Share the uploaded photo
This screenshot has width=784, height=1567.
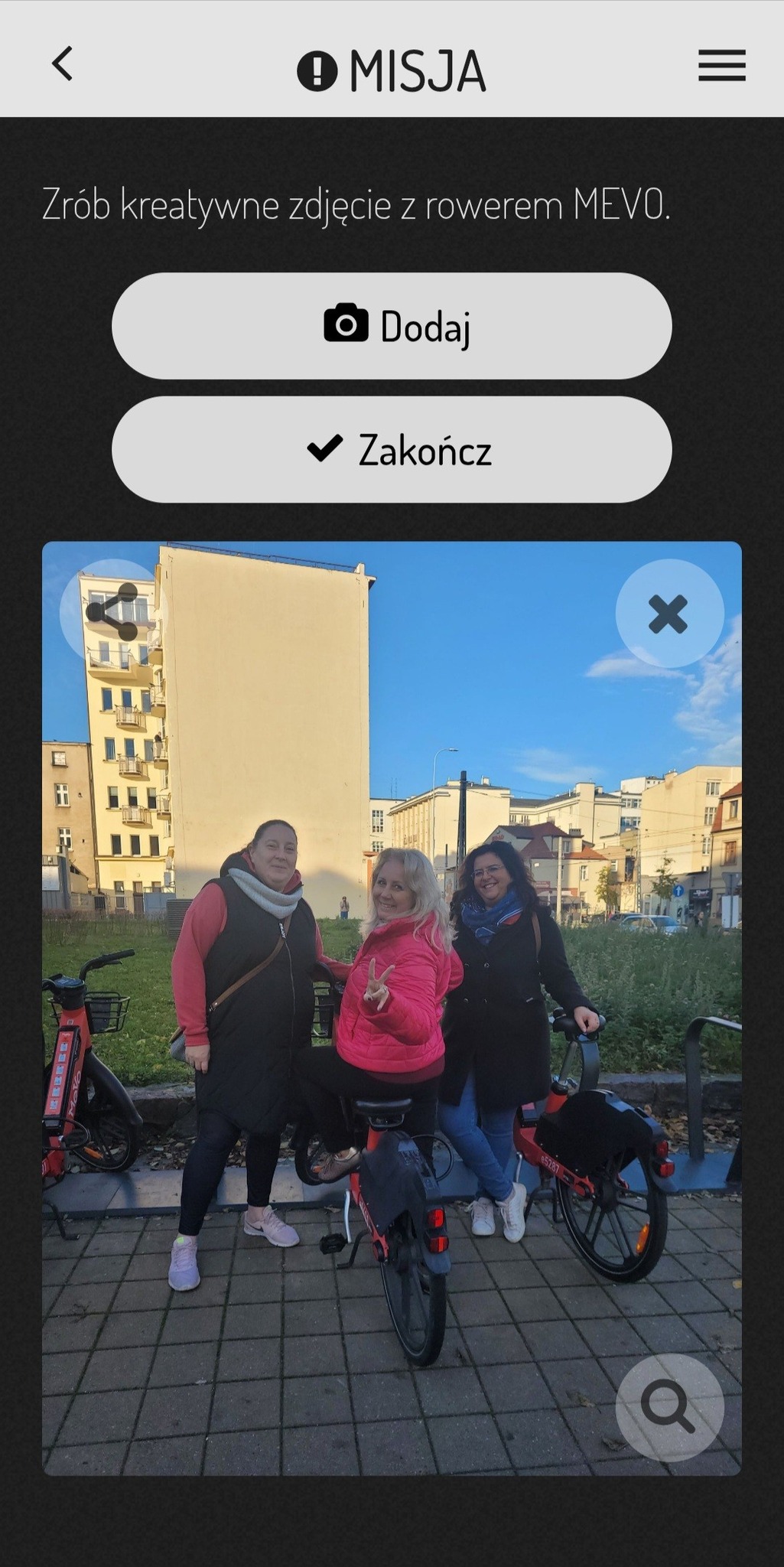coord(112,612)
